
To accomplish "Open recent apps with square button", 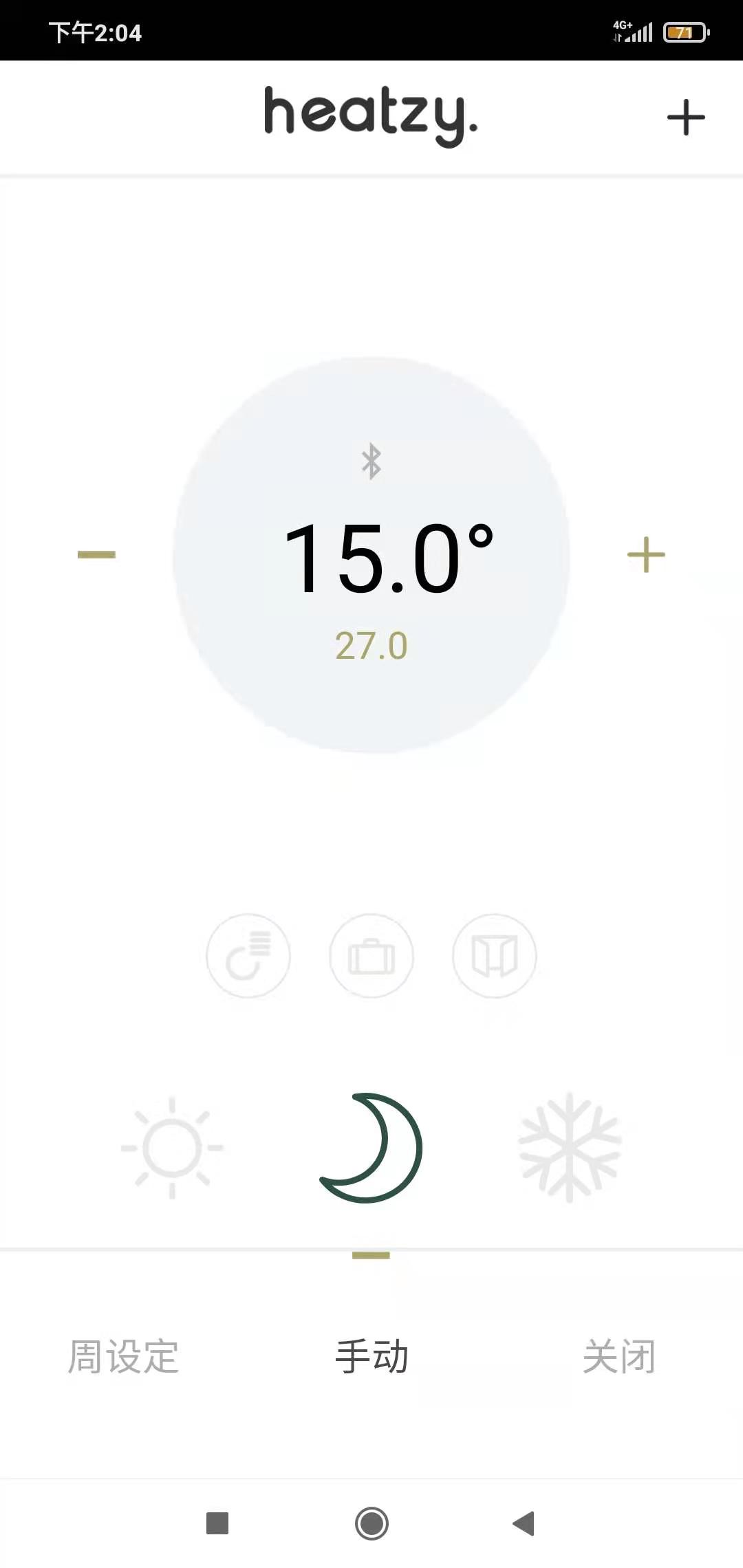I will click(x=217, y=1523).
